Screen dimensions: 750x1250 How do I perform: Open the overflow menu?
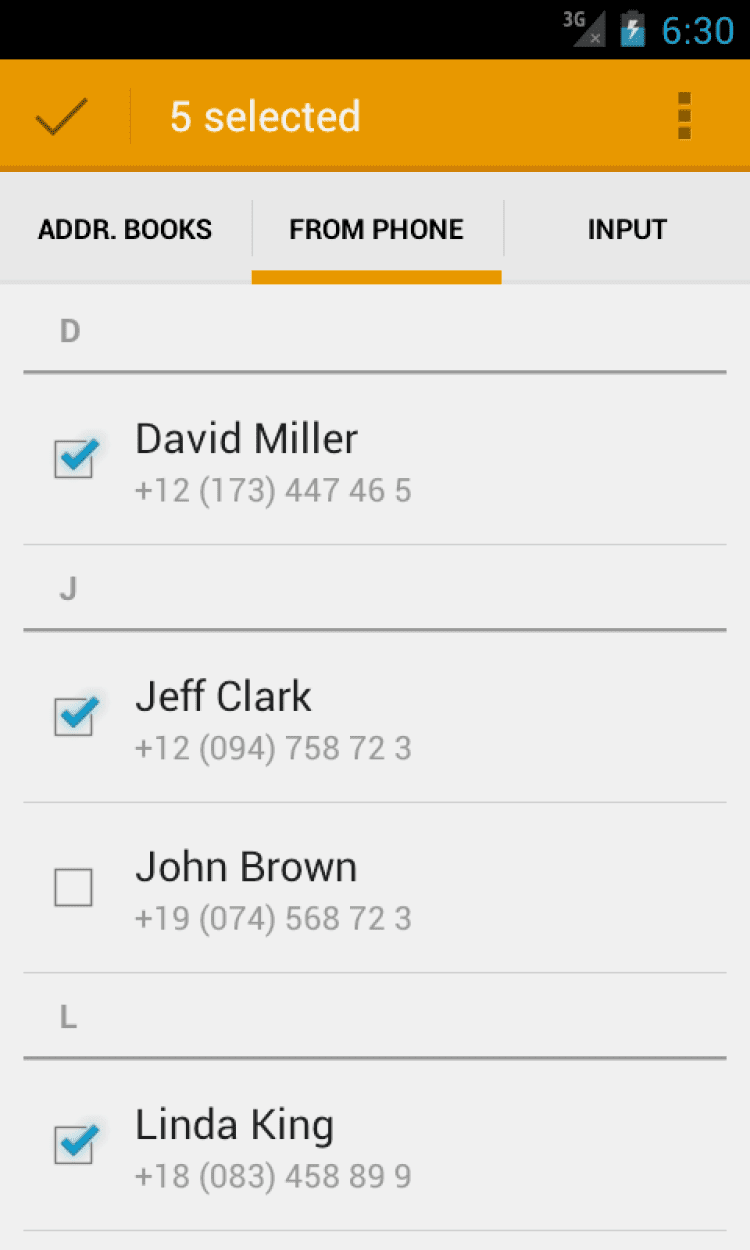[684, 117]
